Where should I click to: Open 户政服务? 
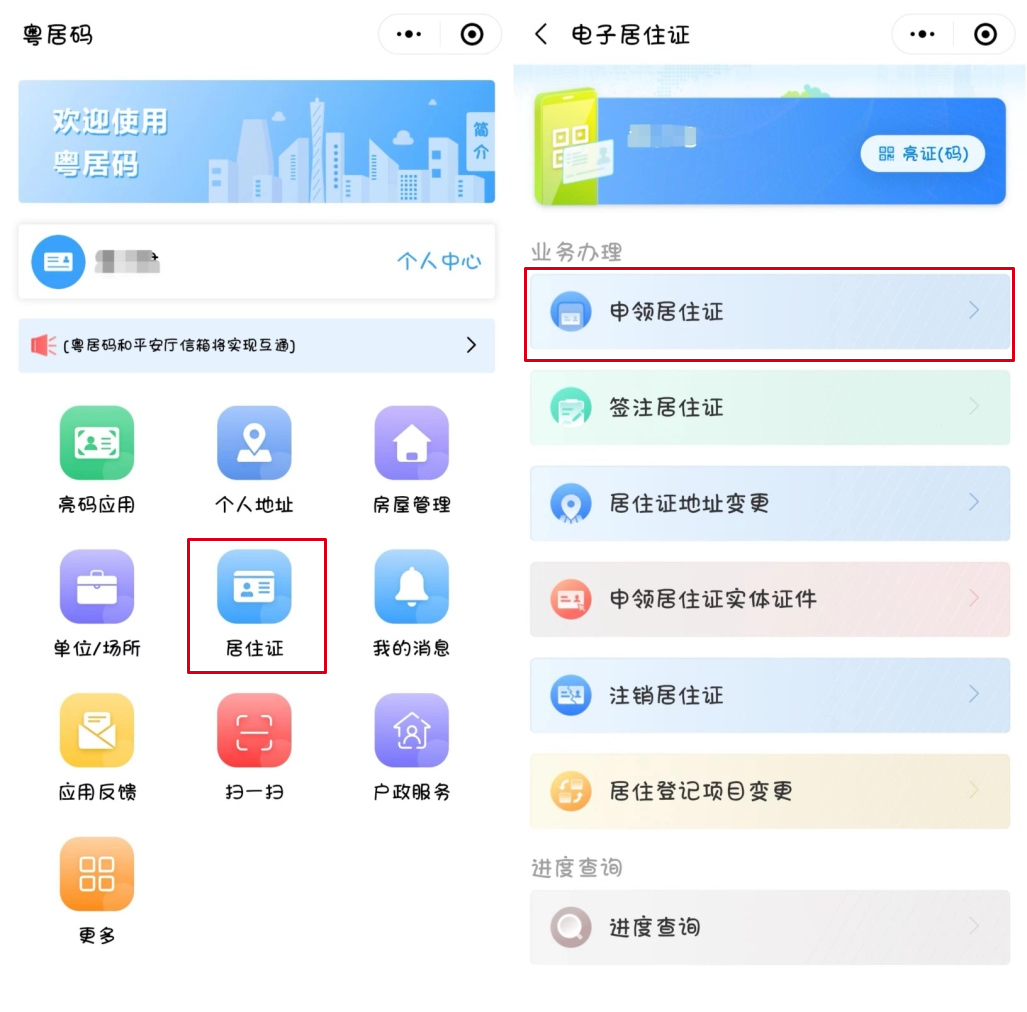click(411, 748)
